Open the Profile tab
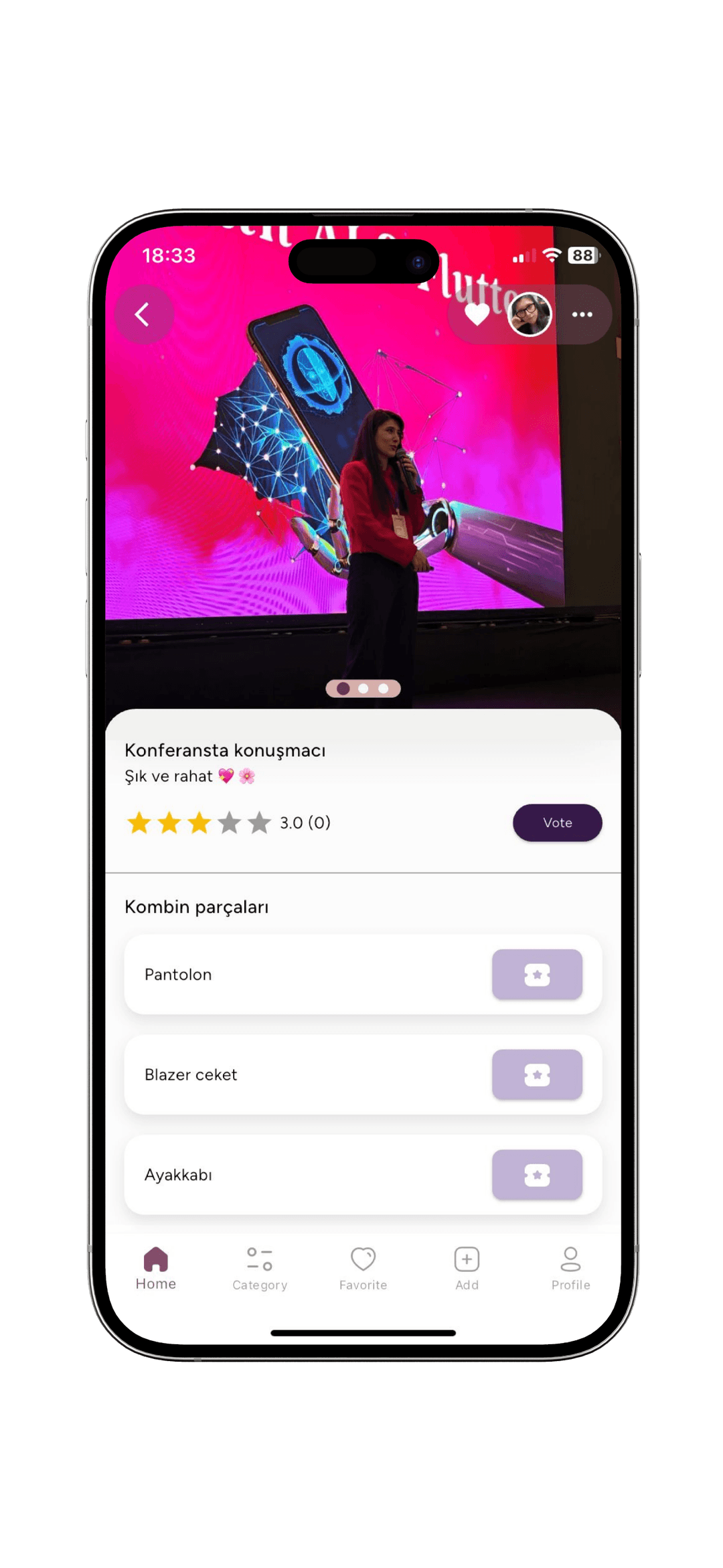 [x=570, y=1268]
